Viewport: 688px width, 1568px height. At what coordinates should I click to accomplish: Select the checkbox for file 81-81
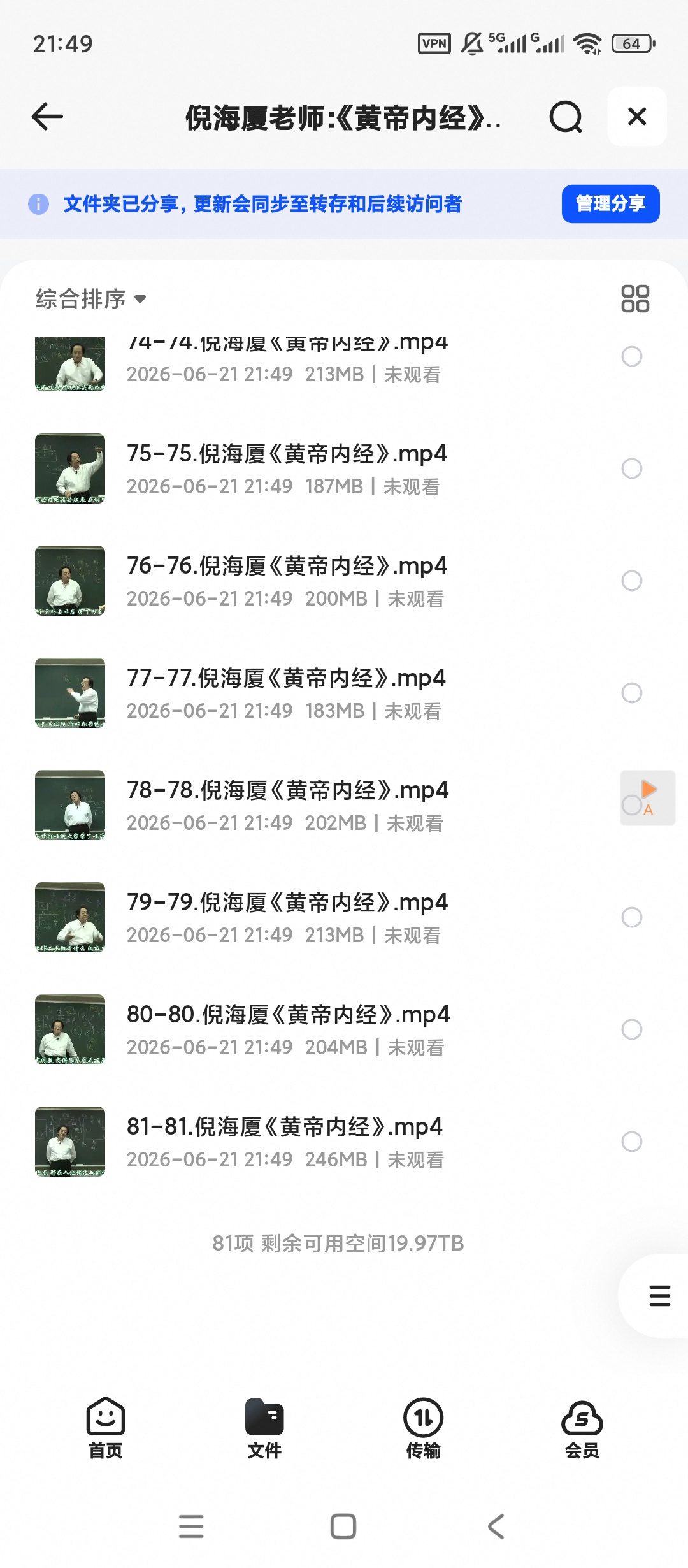(x=632, y=1142)
